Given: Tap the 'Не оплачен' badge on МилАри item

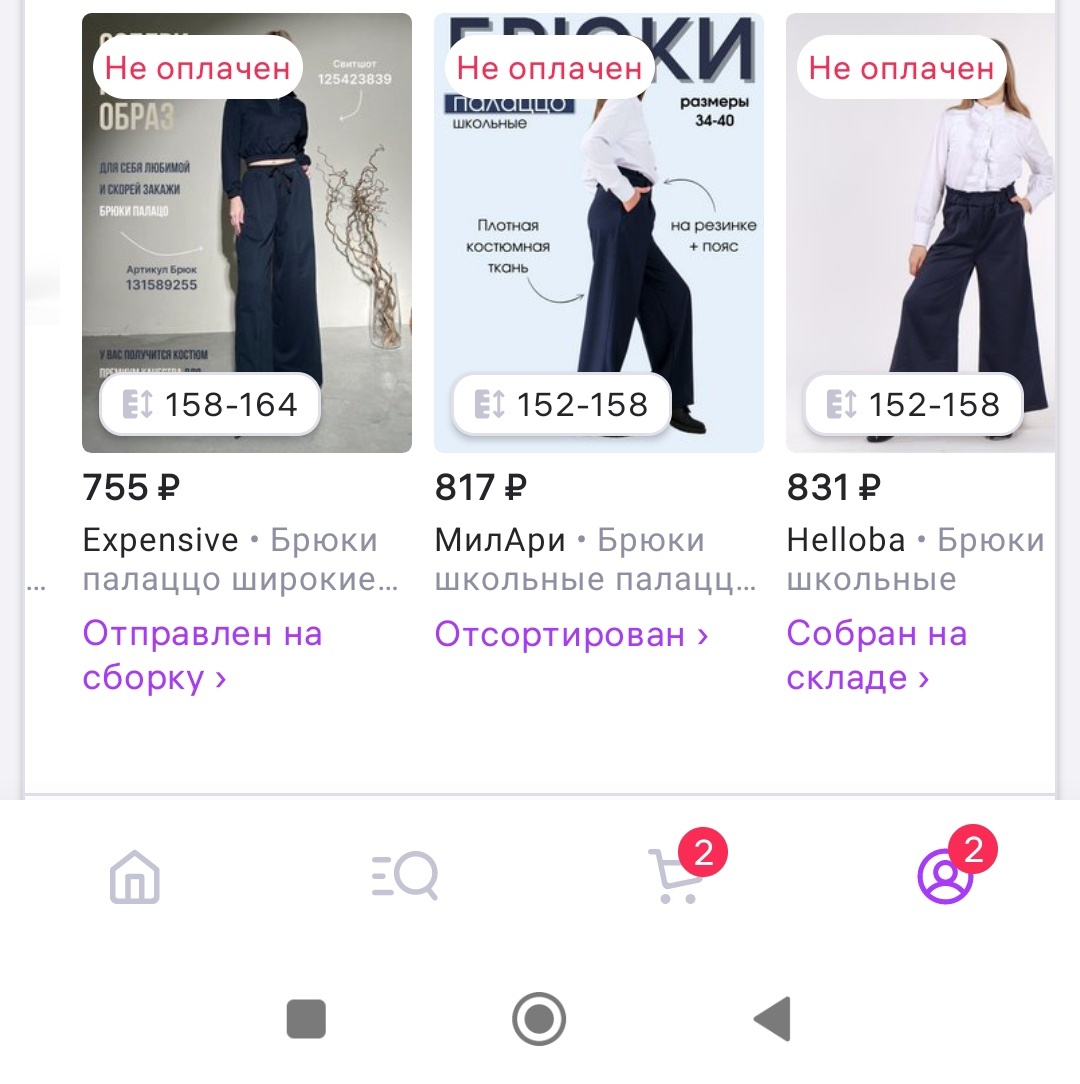Looking at the screenshot, I should point(550,66).
